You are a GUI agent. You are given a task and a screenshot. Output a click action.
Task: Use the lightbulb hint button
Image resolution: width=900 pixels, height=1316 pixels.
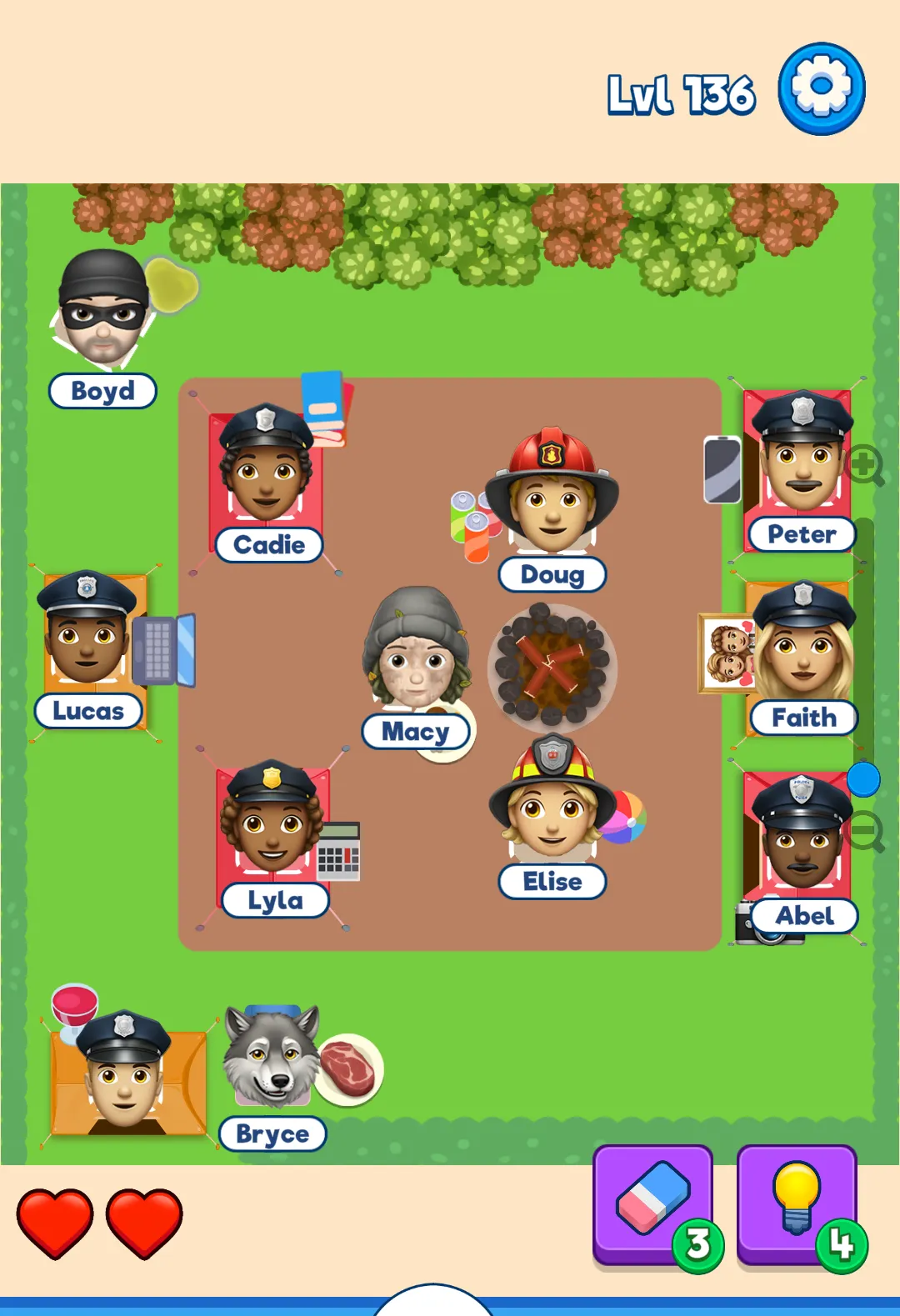[796, 1203]
